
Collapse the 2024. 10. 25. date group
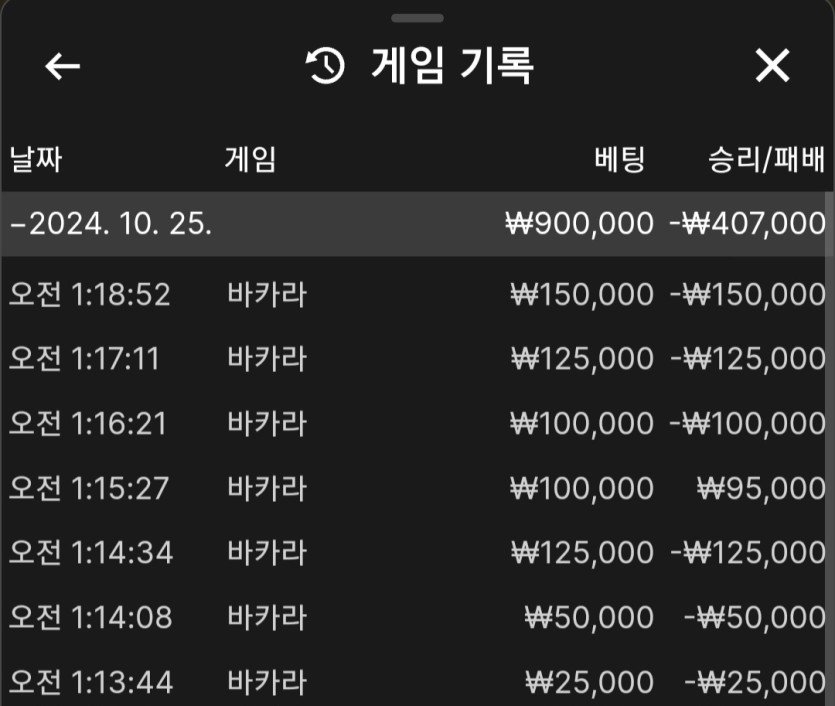pyautogui.click(x=110, y=223)
